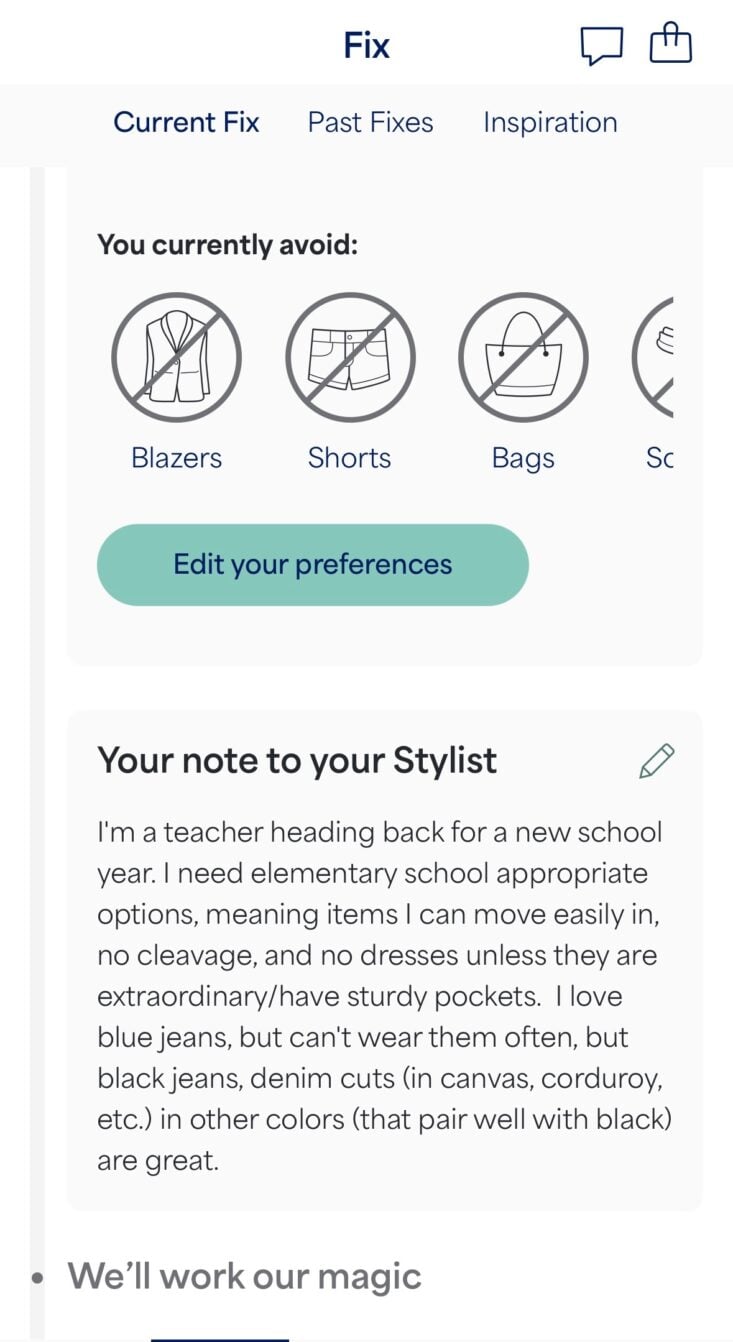Switch to the Current Fix tab
733x1342 pixels.
(x=186, y=122)
